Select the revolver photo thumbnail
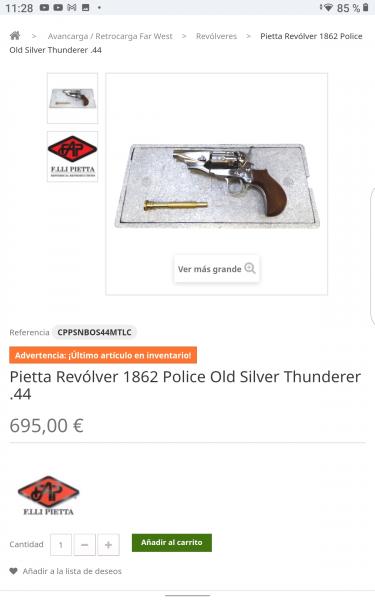This screenshot has height=600, width=375. click(x=72, y=98)
